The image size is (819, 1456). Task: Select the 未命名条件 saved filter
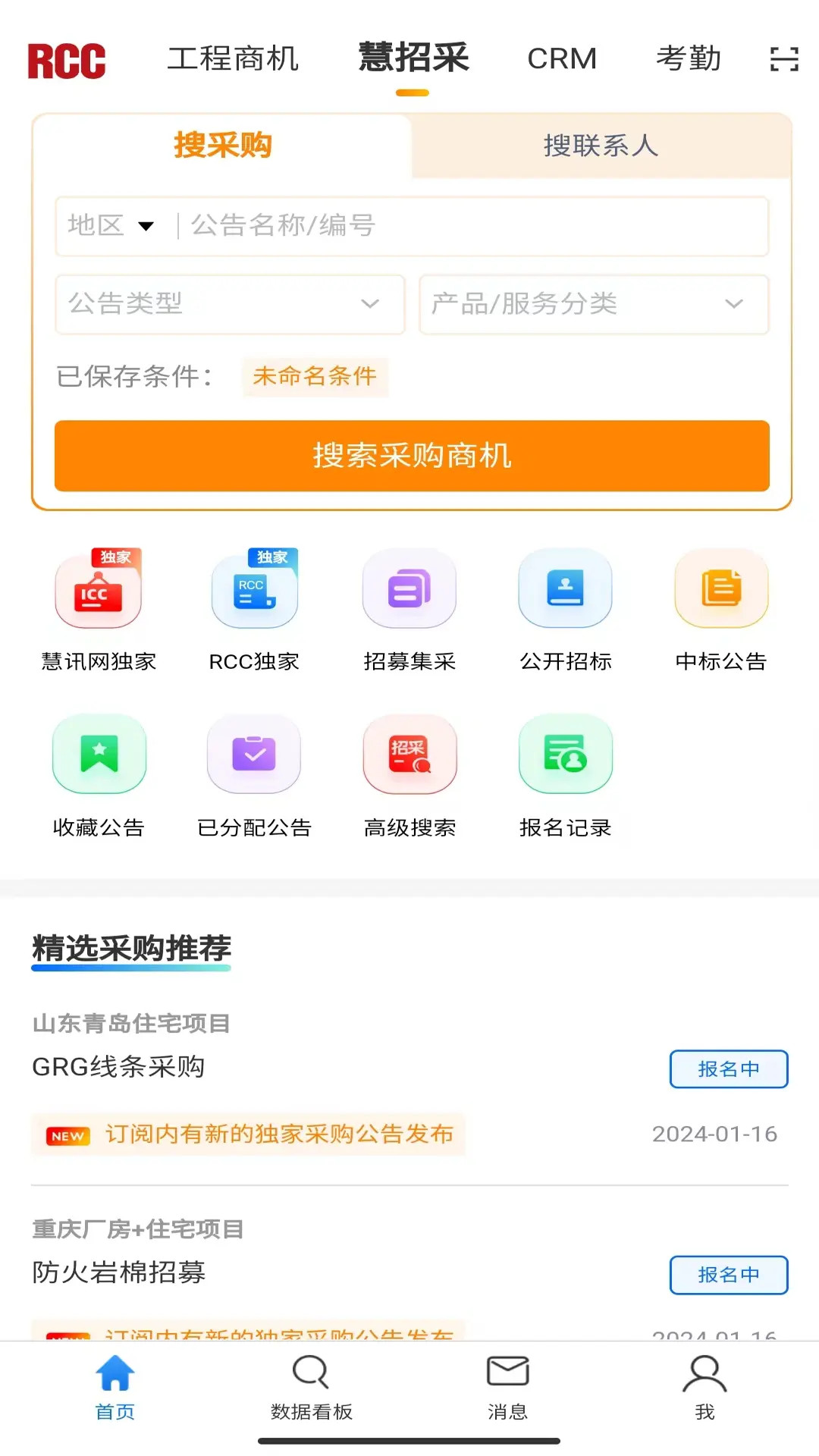tap(315, 377)
